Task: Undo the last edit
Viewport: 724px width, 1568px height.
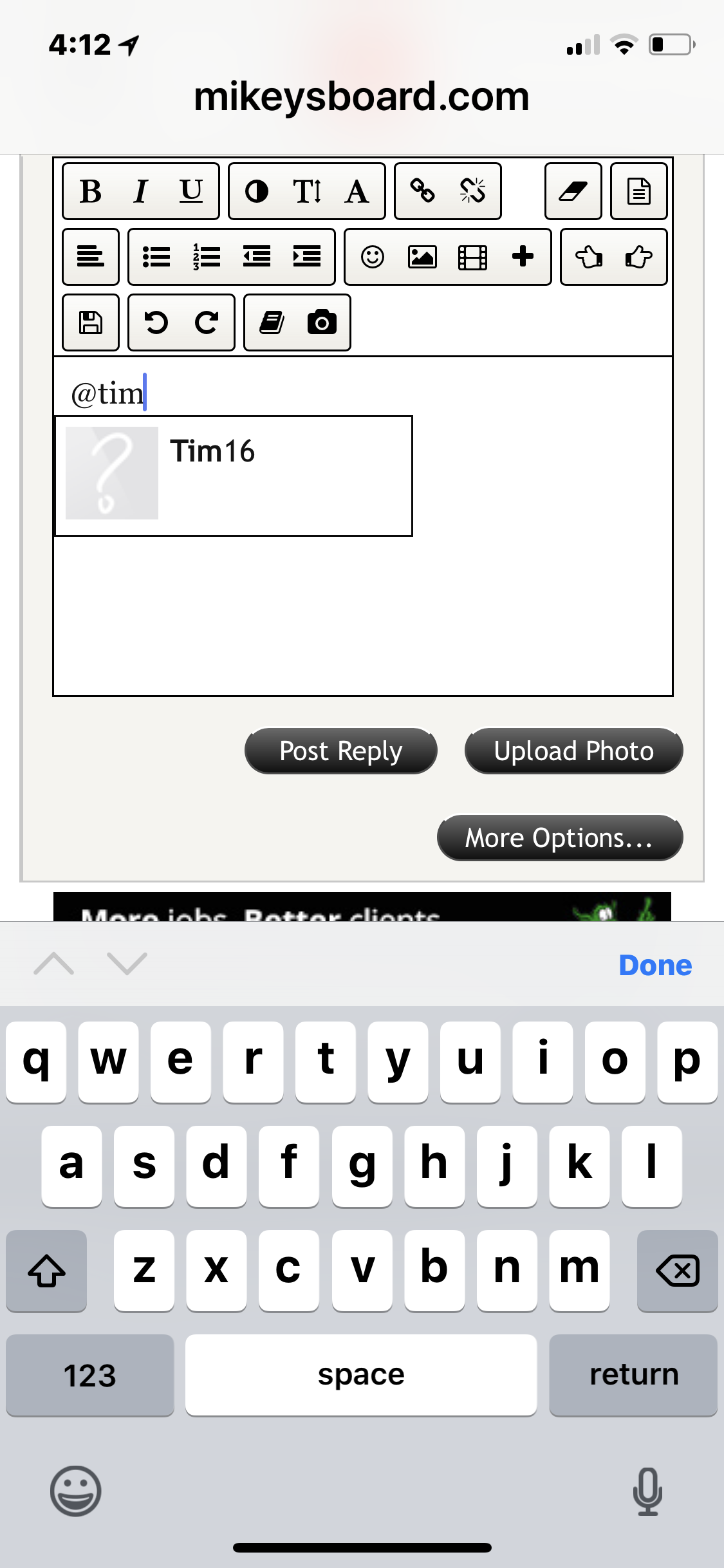Action: [156, 322]
